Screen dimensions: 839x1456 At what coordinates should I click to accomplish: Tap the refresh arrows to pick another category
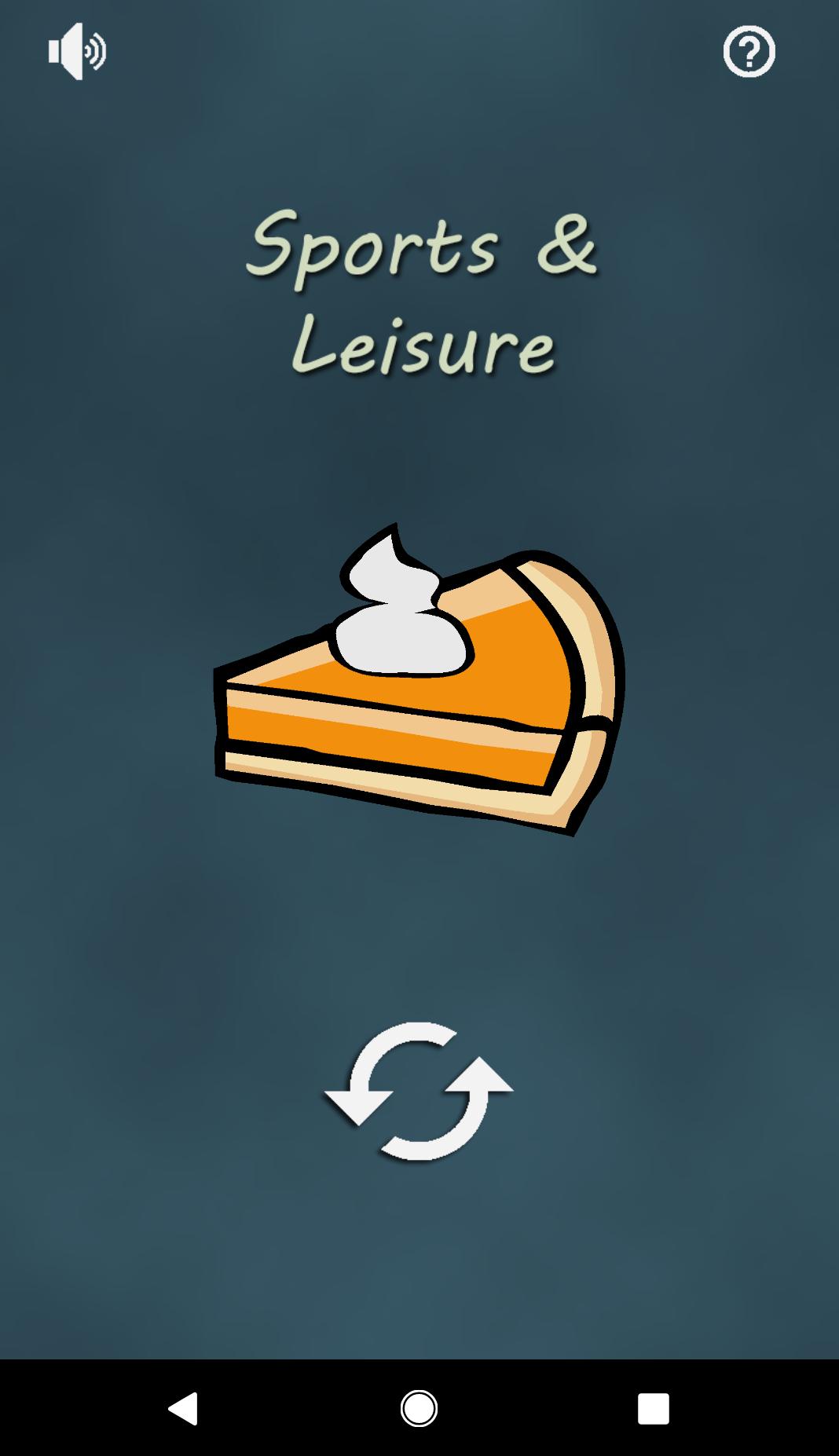(x=419, y=1091)
